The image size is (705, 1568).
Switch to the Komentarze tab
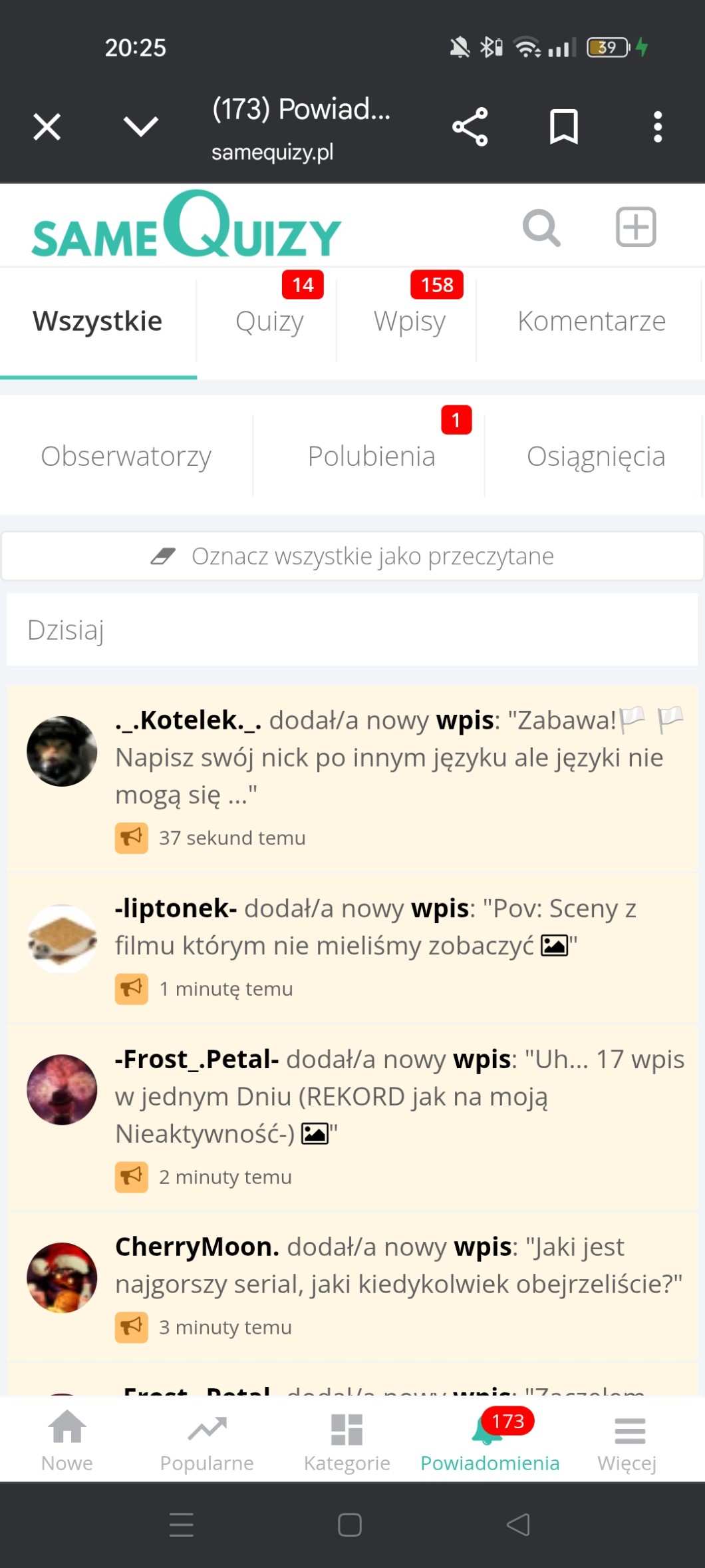(591, 321)
